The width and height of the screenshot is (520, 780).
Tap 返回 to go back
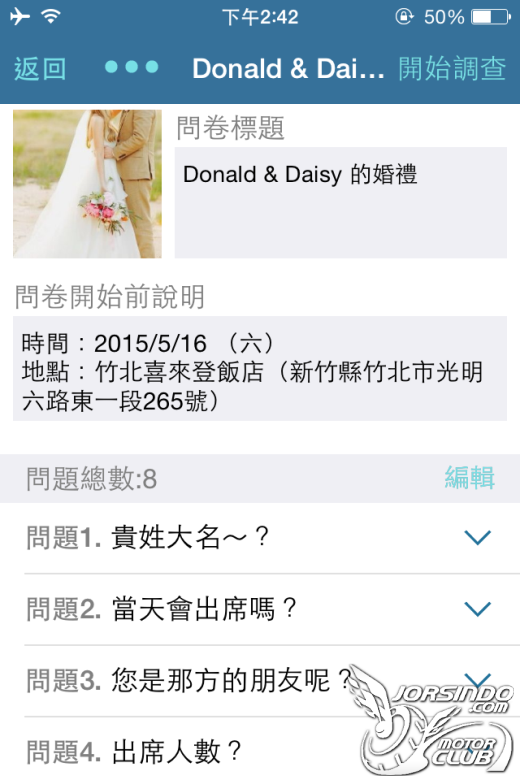(x=40, y=68)
